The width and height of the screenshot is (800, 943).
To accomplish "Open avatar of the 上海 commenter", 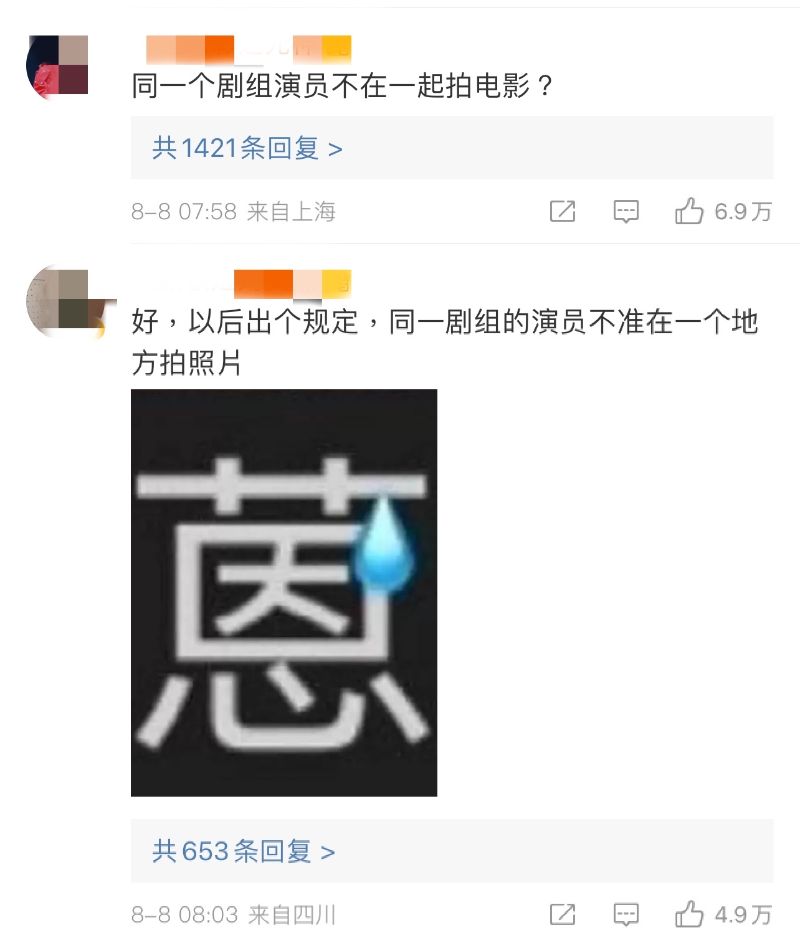I will [58, 66].
